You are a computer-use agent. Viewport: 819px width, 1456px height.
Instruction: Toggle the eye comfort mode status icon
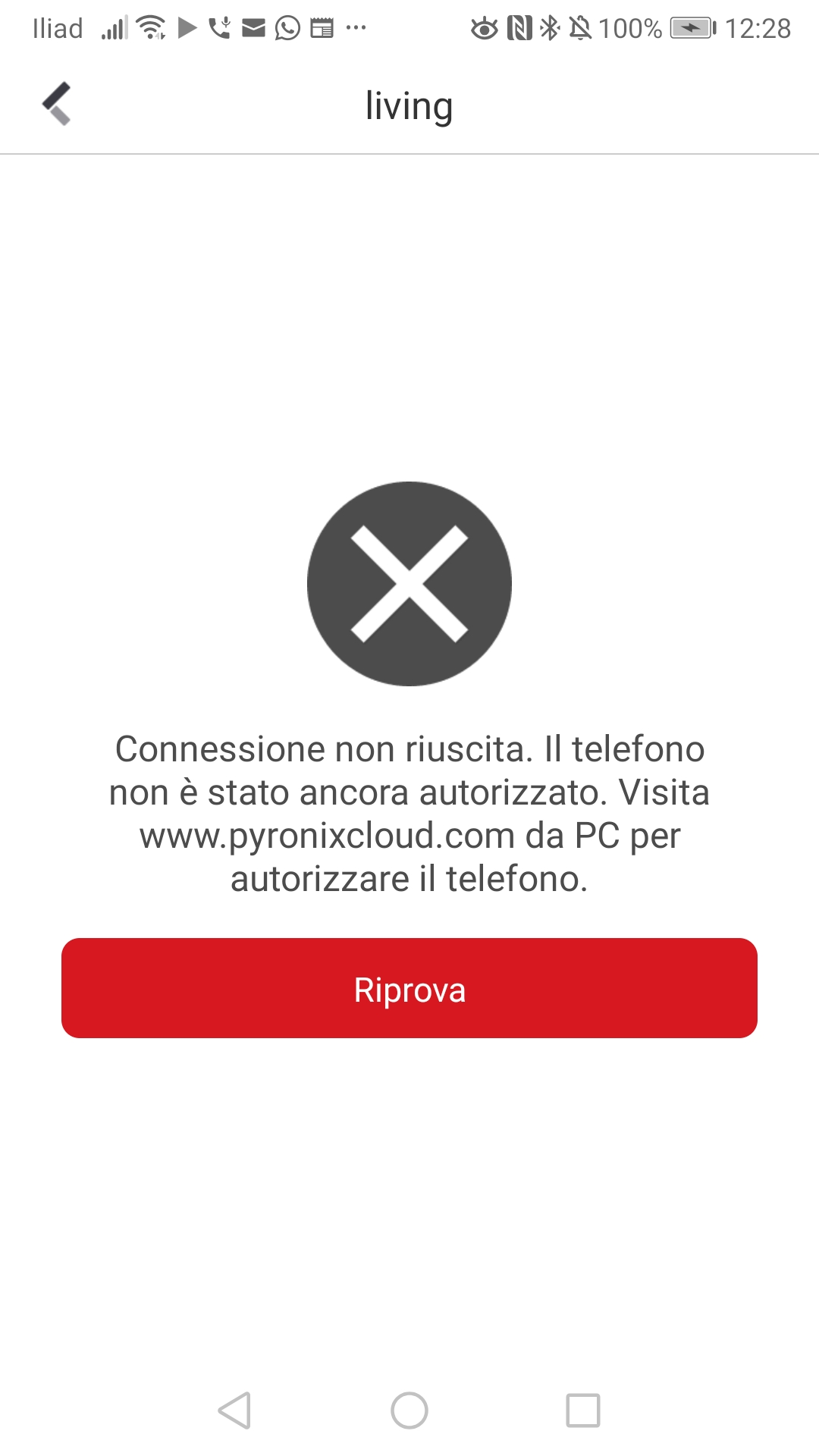point(485,27)
